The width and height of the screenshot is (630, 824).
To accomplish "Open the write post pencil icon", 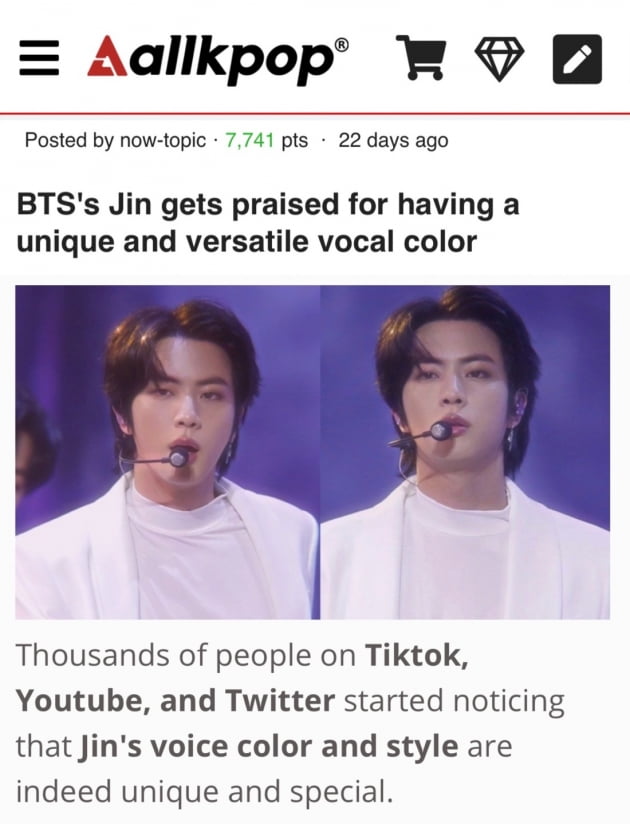I will click(x=578, y=58).
